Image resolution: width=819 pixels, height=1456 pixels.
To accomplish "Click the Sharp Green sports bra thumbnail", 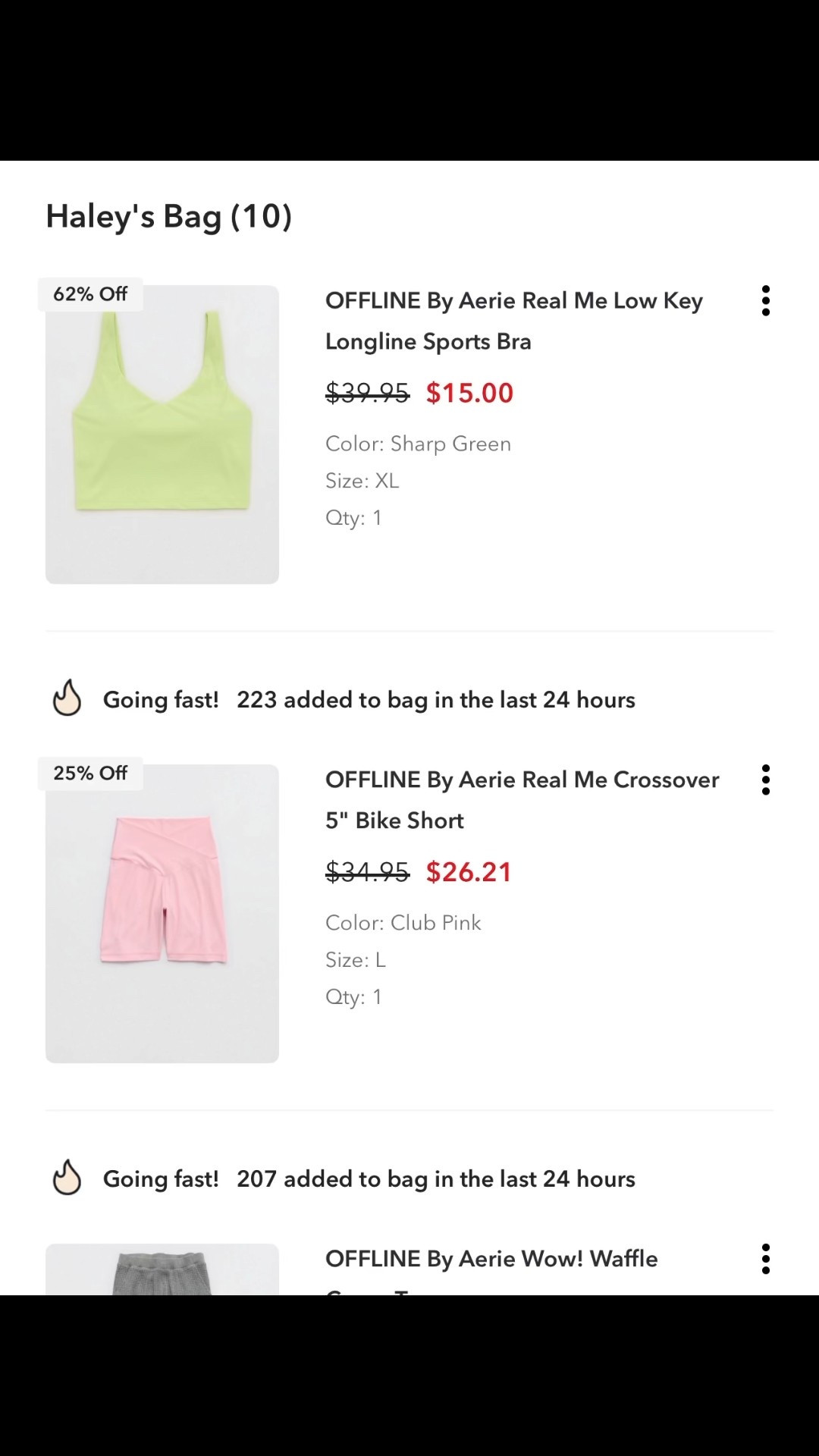I will point(162,433).
